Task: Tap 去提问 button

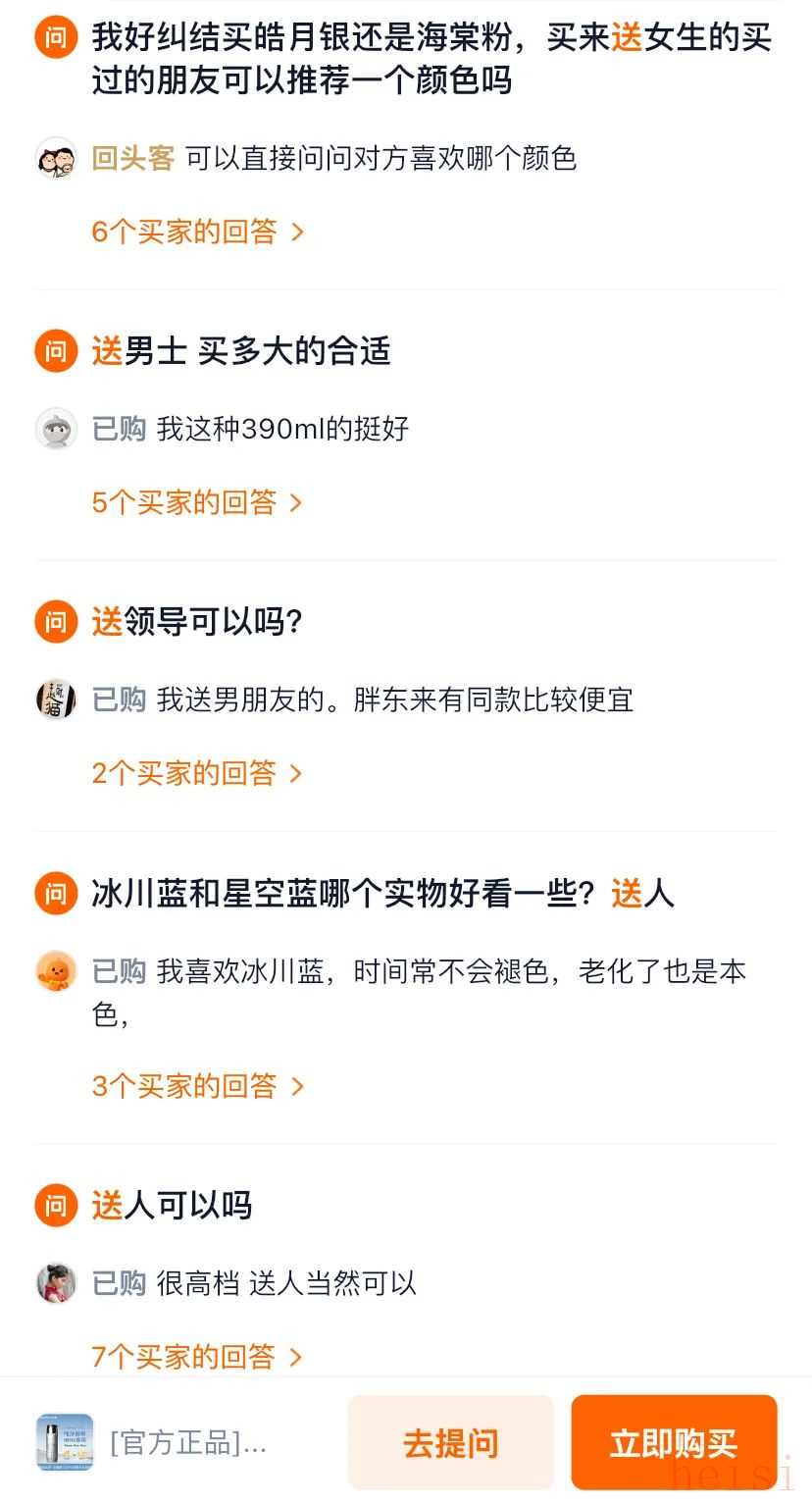Action: tap(451, 1443)
